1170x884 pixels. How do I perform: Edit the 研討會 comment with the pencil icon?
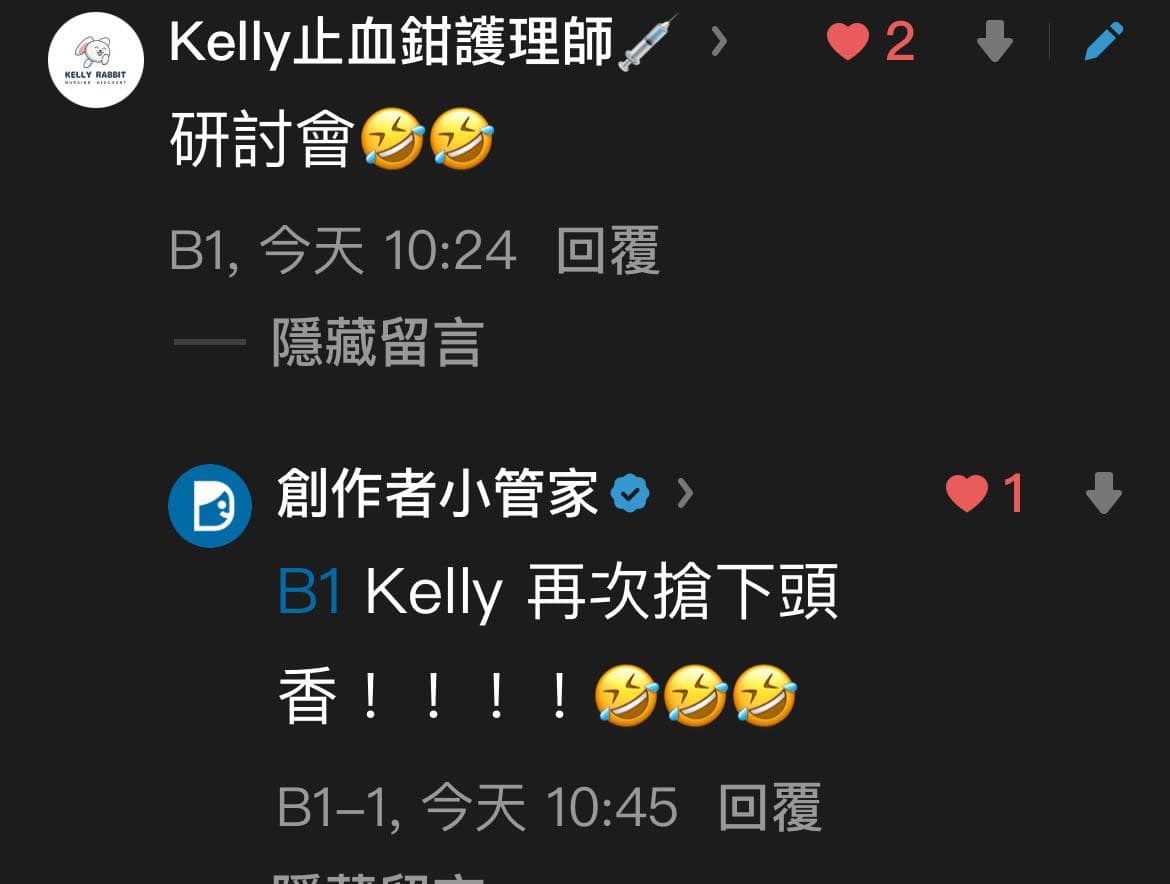pos(1104,41)
